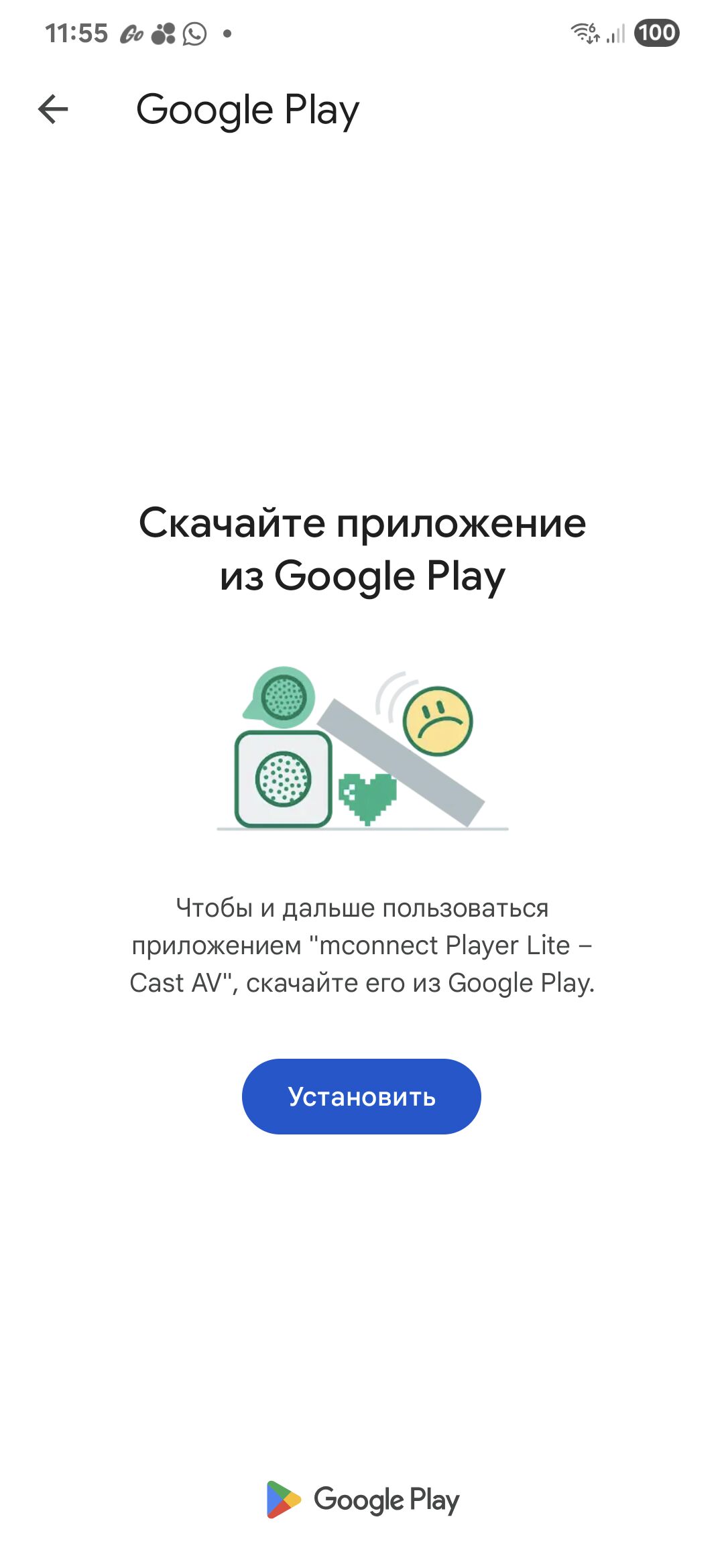
Task: Go back using the arrow icon
Action: (x=54, y=110)
